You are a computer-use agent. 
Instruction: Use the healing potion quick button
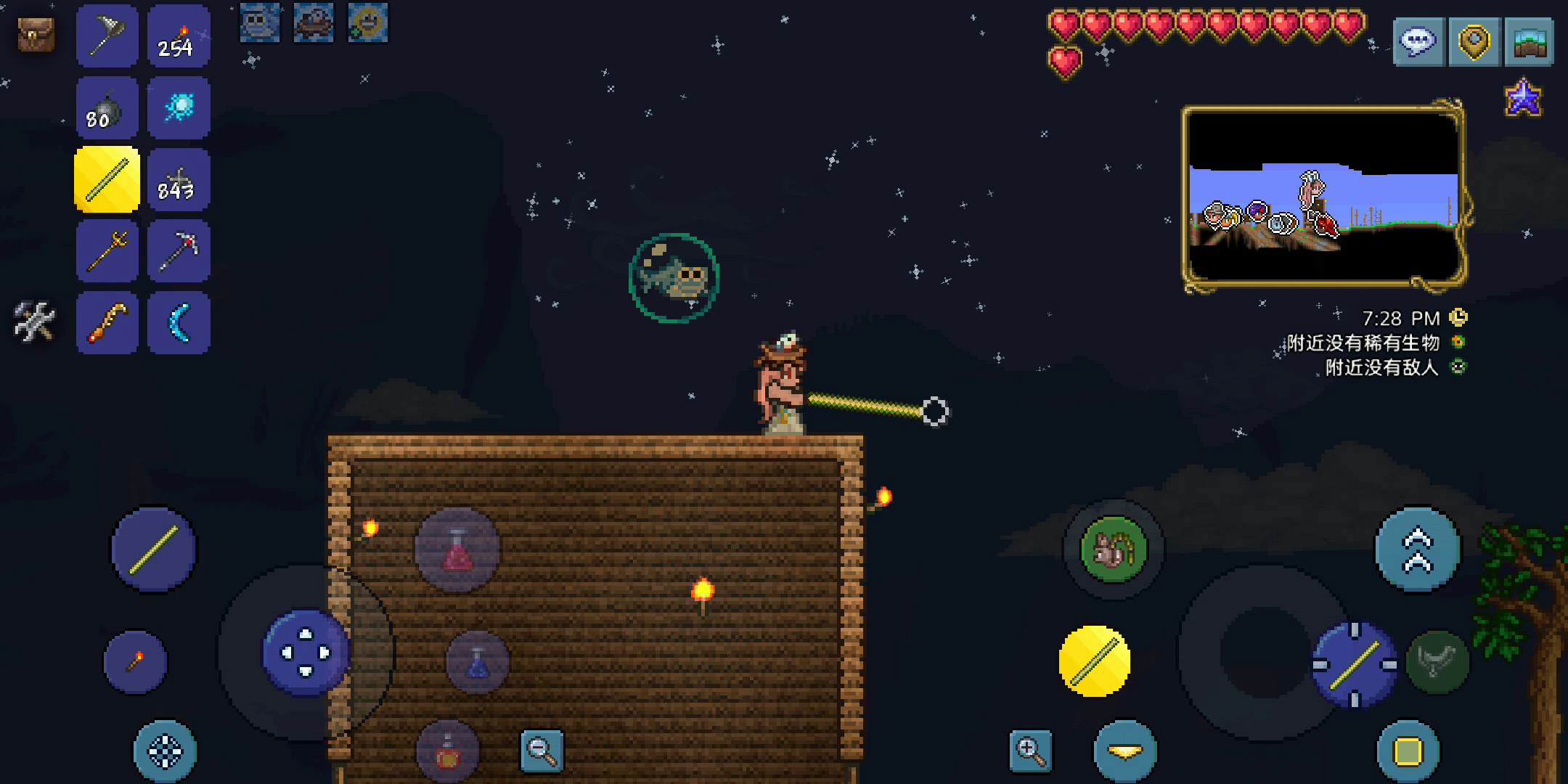[x=457, y=551]
